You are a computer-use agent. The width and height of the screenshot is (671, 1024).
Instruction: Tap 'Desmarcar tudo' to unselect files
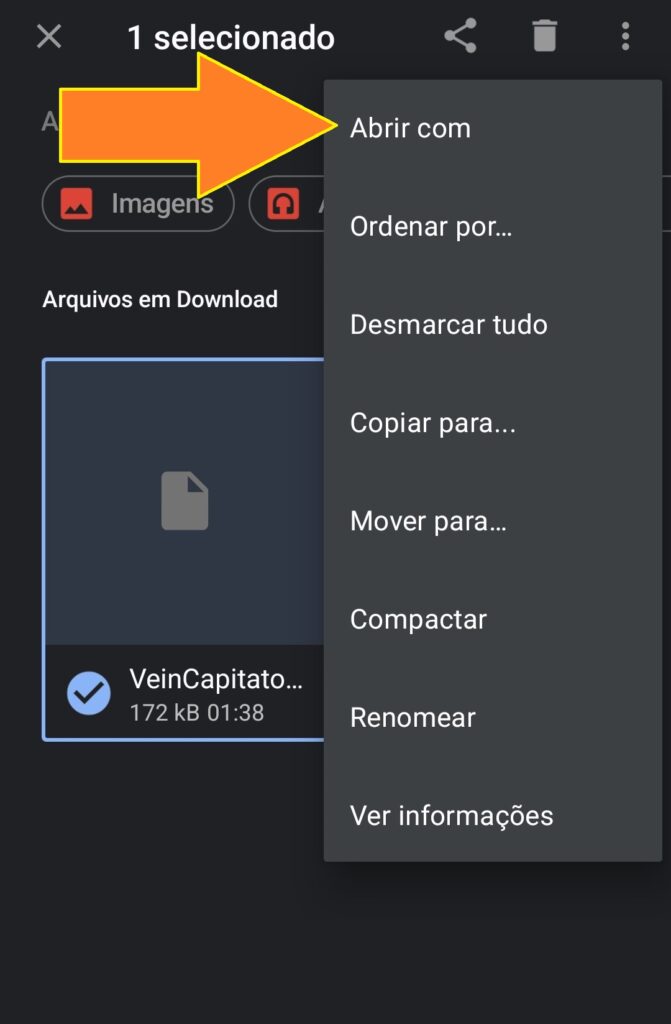click(x=448, y=325)
